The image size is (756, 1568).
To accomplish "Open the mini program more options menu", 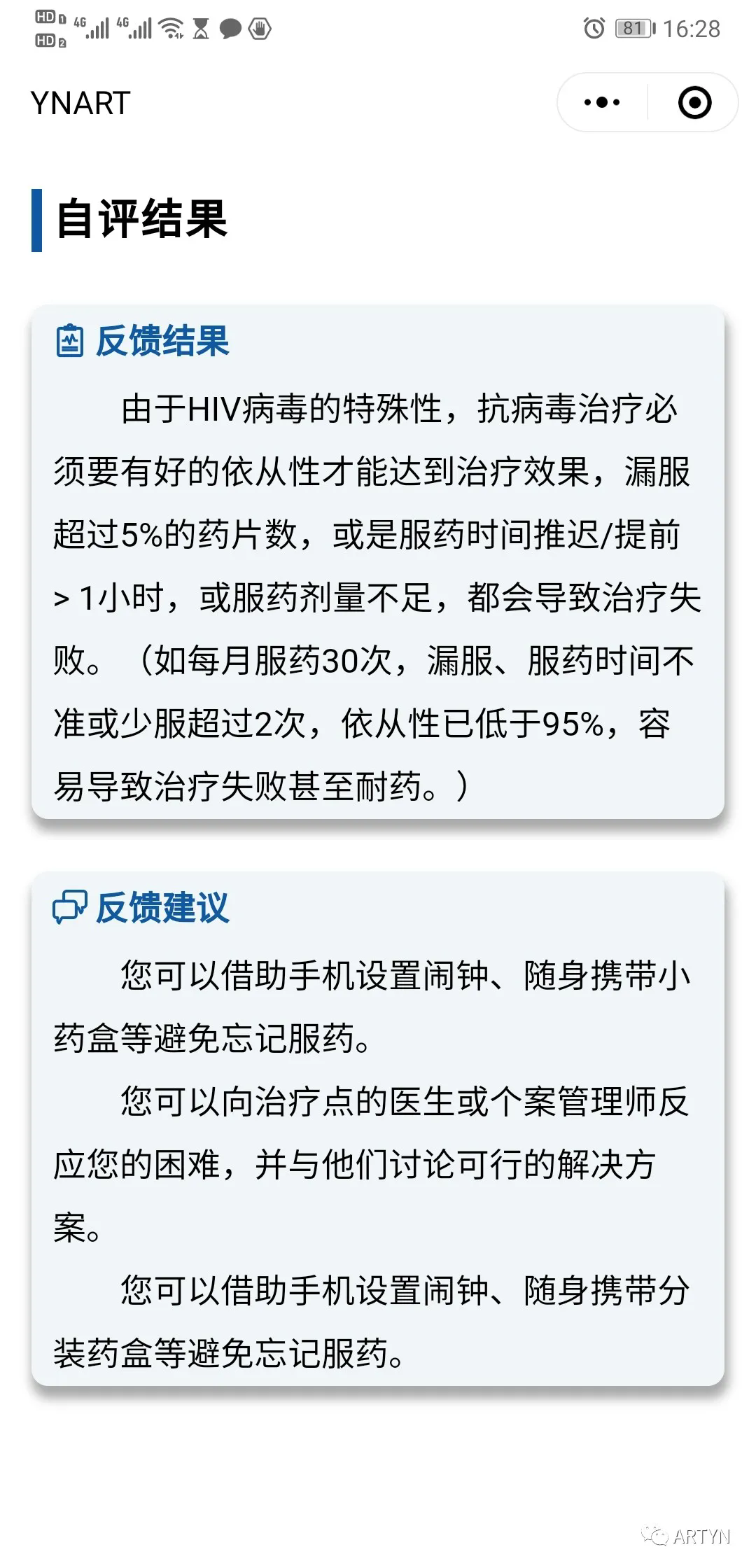I will (x=602, y=103).
